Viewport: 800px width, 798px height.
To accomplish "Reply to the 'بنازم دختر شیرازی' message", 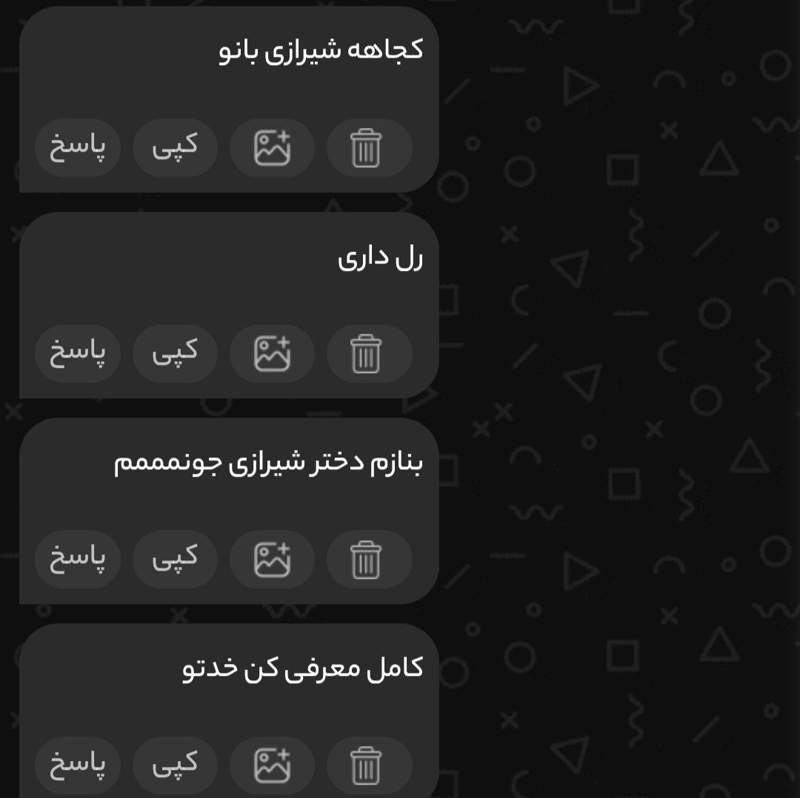I will click(78, 559).
